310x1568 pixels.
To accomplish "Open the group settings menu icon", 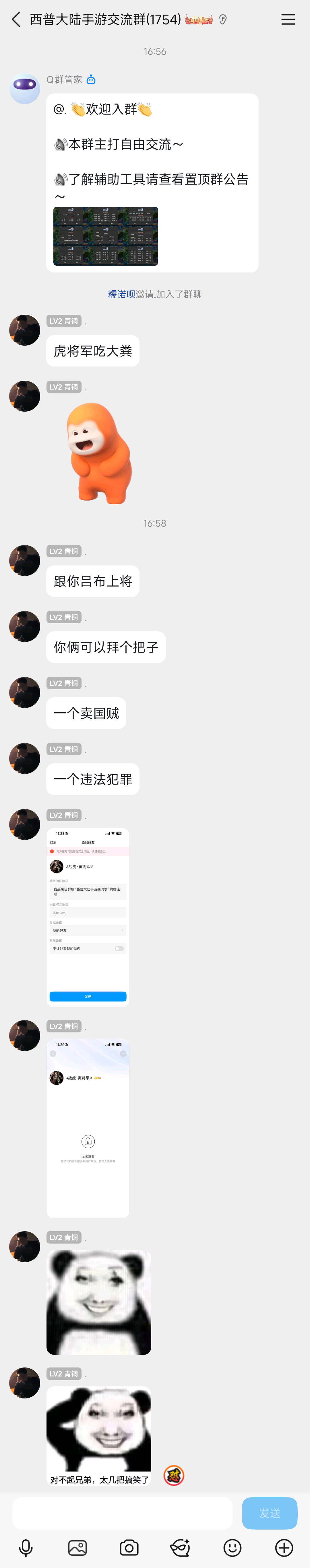I will pos(288,20).
